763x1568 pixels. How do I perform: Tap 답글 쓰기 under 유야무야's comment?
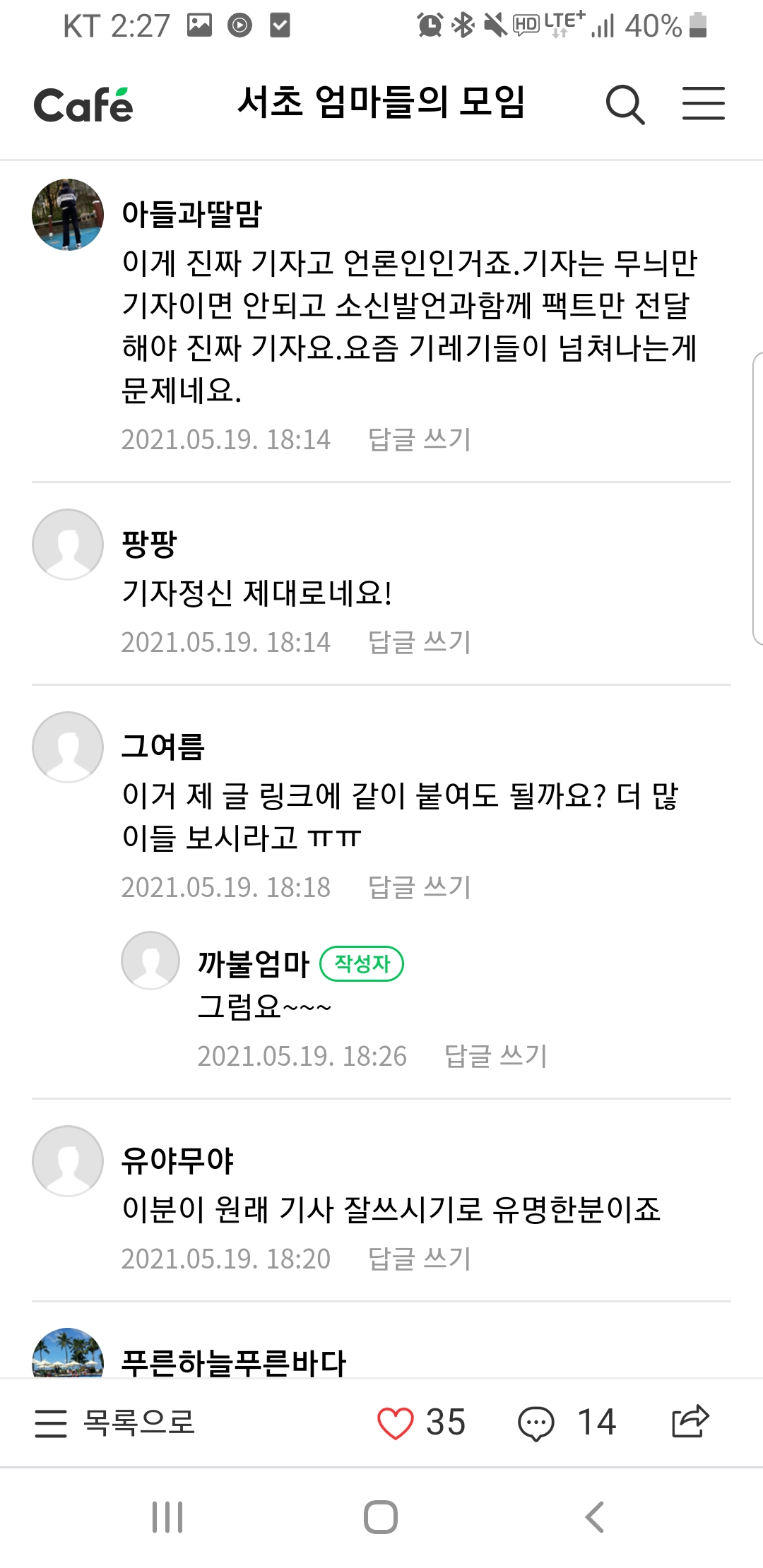419,1259
